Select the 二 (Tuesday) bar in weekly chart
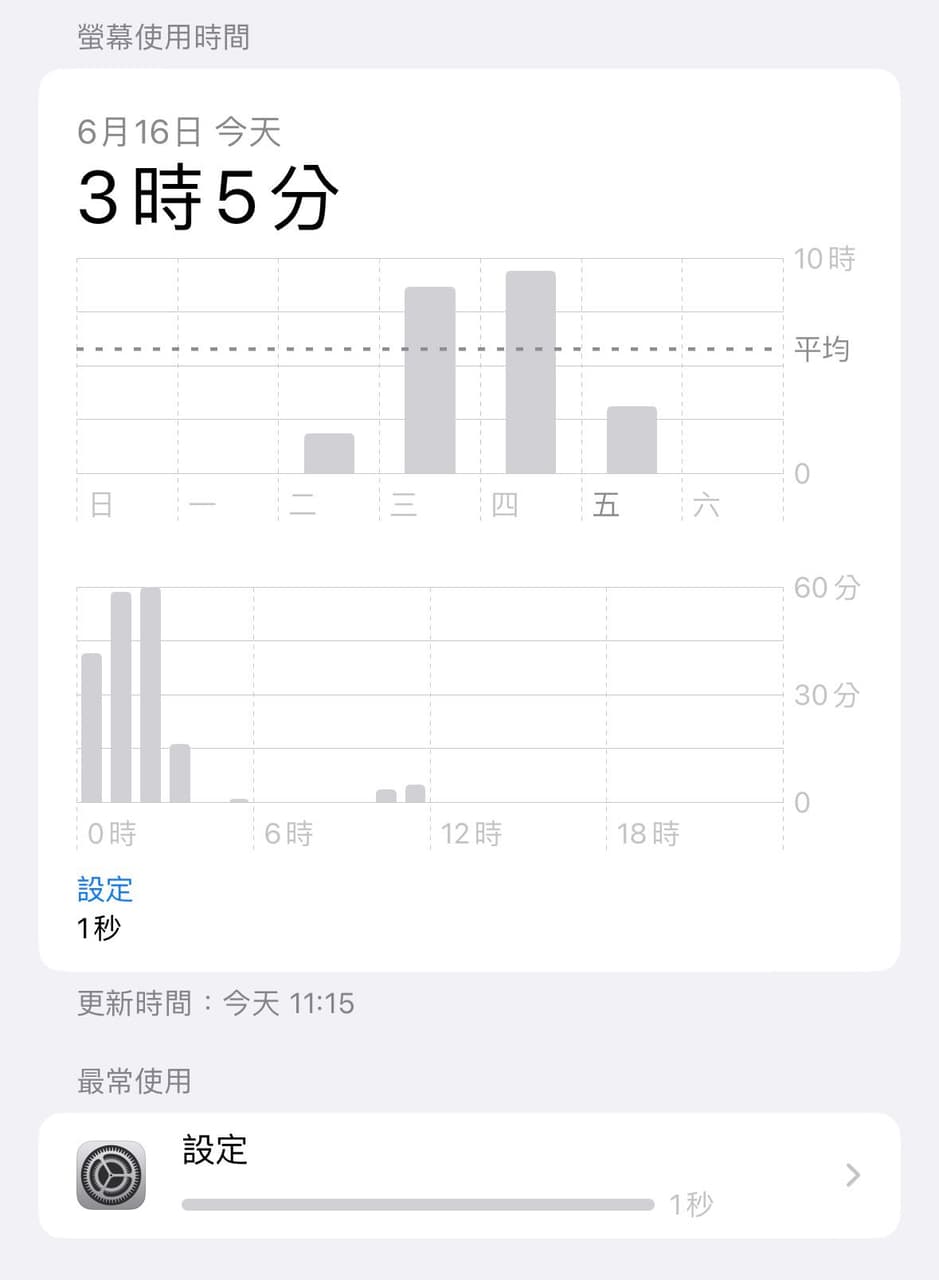939x1280 pixels. 329,453
